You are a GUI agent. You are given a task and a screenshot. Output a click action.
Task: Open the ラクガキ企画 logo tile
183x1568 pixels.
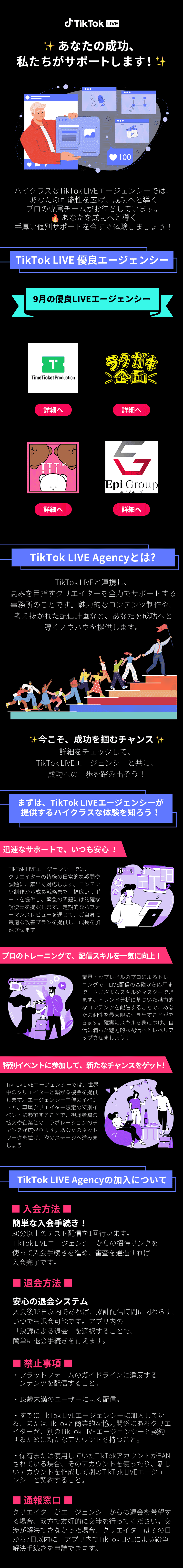tap(131, 368)
